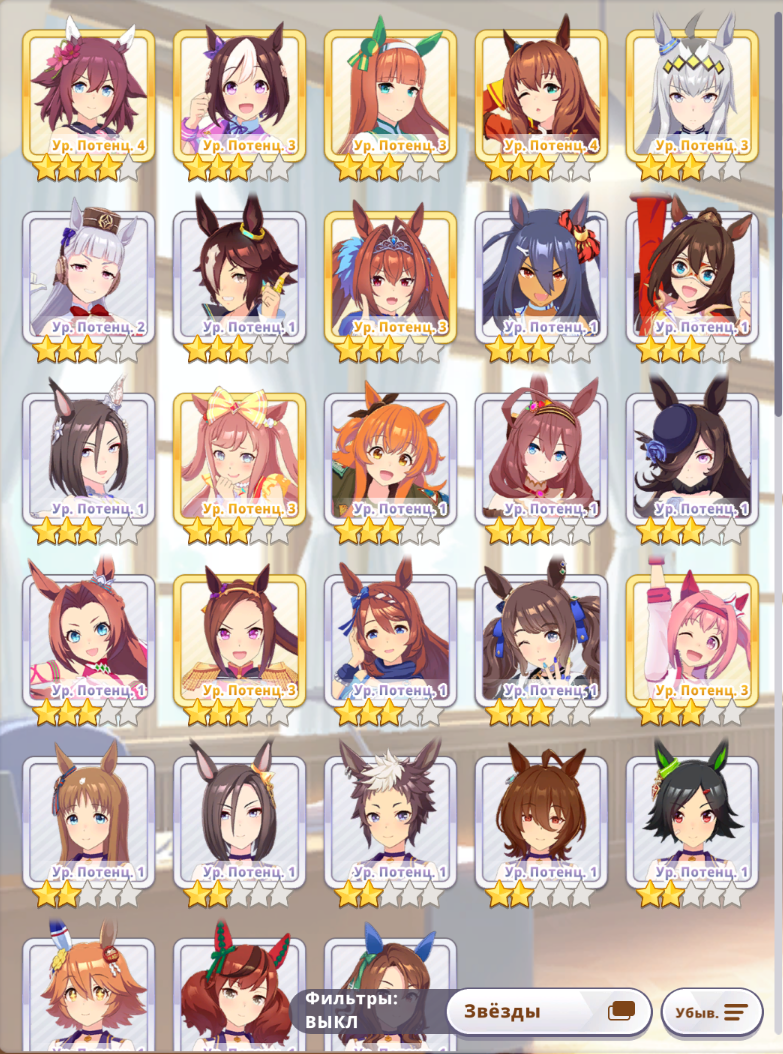Toggle the Убыв. sort order button
The image size is (783, 1054).
click(711, 1012)
